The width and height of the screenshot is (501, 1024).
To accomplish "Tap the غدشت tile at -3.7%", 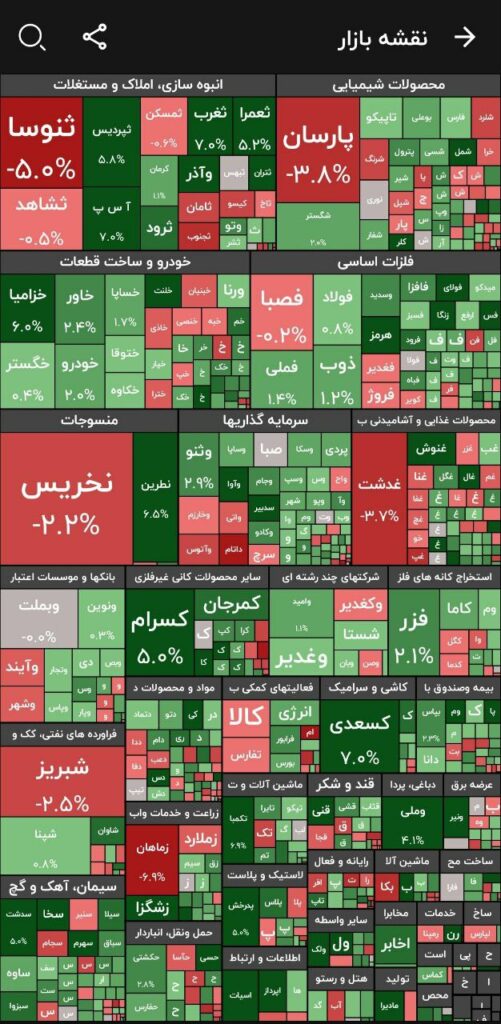I will [x=379, y=500].
